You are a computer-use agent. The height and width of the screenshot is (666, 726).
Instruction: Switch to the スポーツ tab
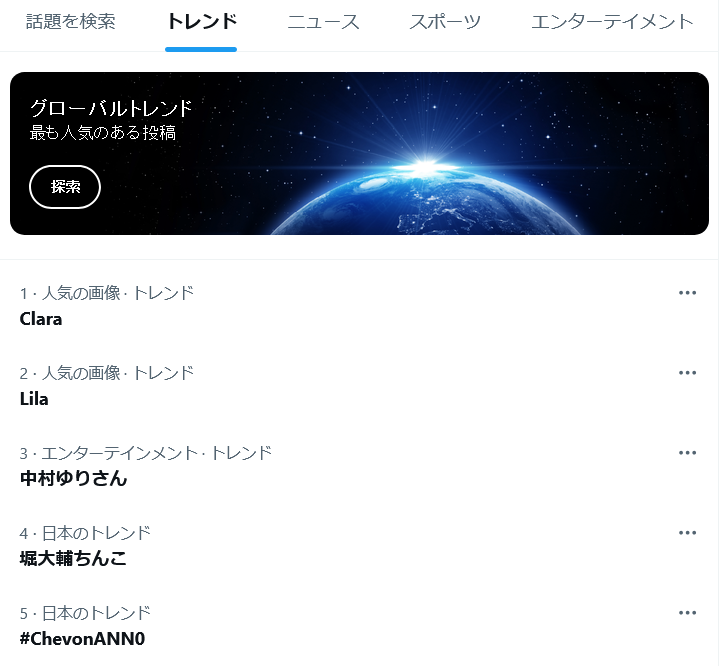point(444,22)
